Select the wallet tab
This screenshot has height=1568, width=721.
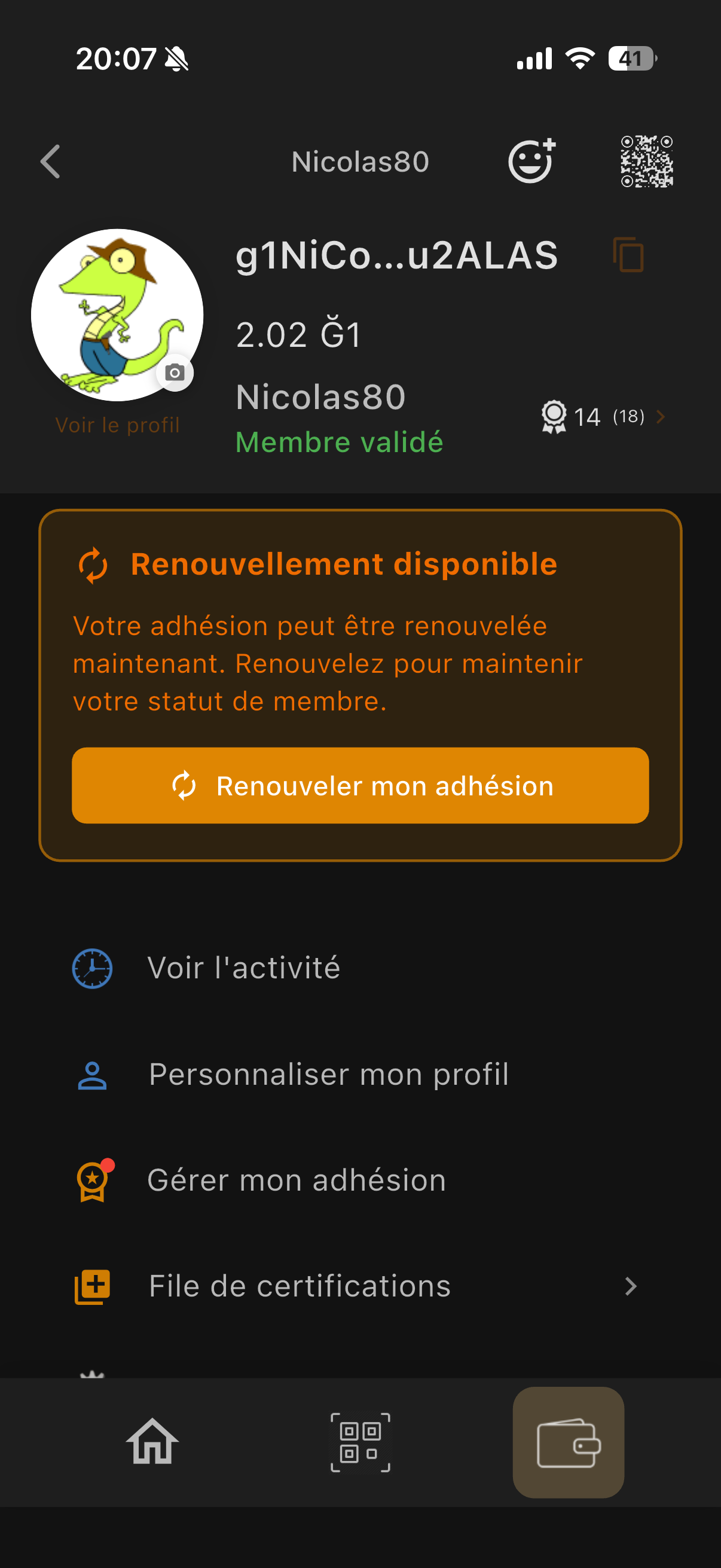click(569, 1441)
